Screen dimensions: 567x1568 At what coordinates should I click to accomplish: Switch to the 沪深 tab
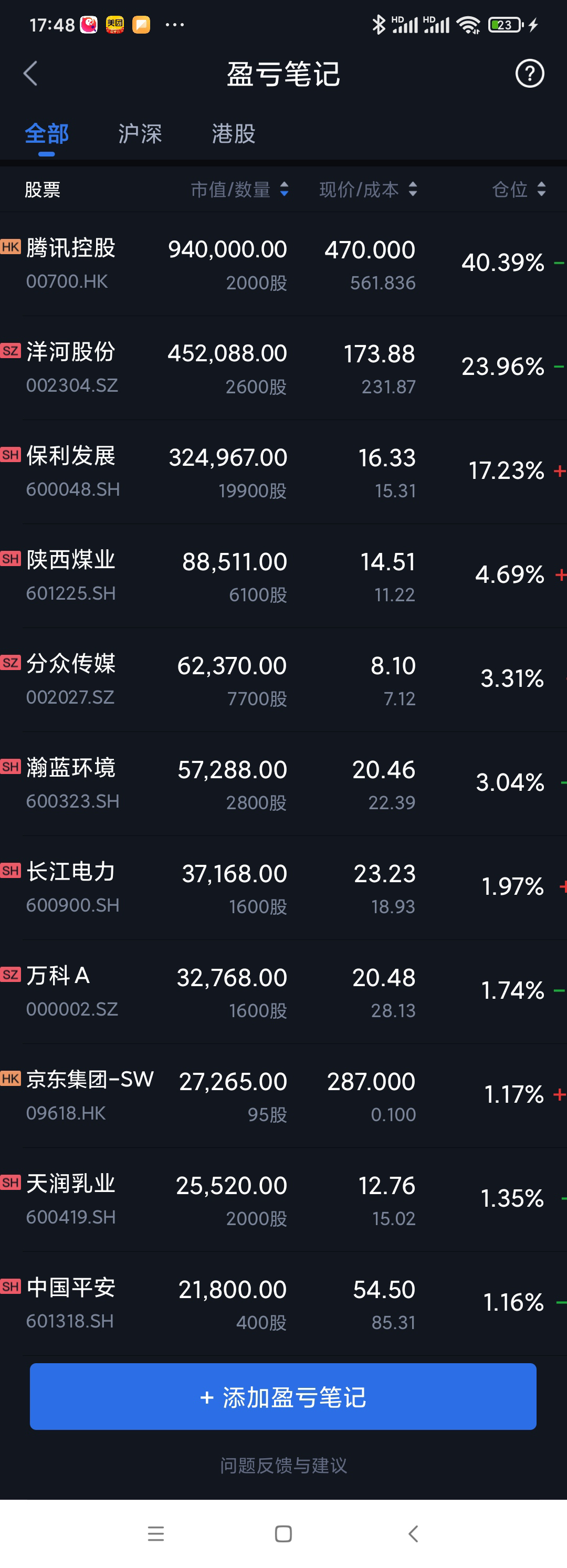(140, 133)
